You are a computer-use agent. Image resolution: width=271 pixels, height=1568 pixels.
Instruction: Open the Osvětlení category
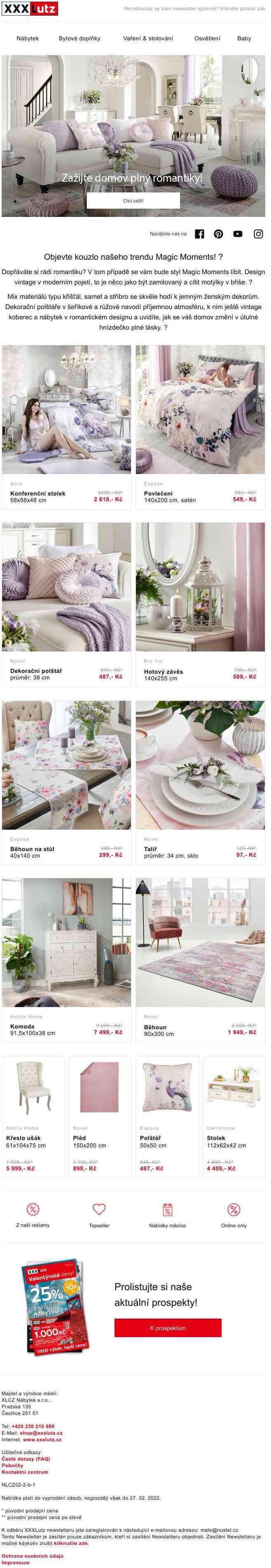(x=207, y=38)
